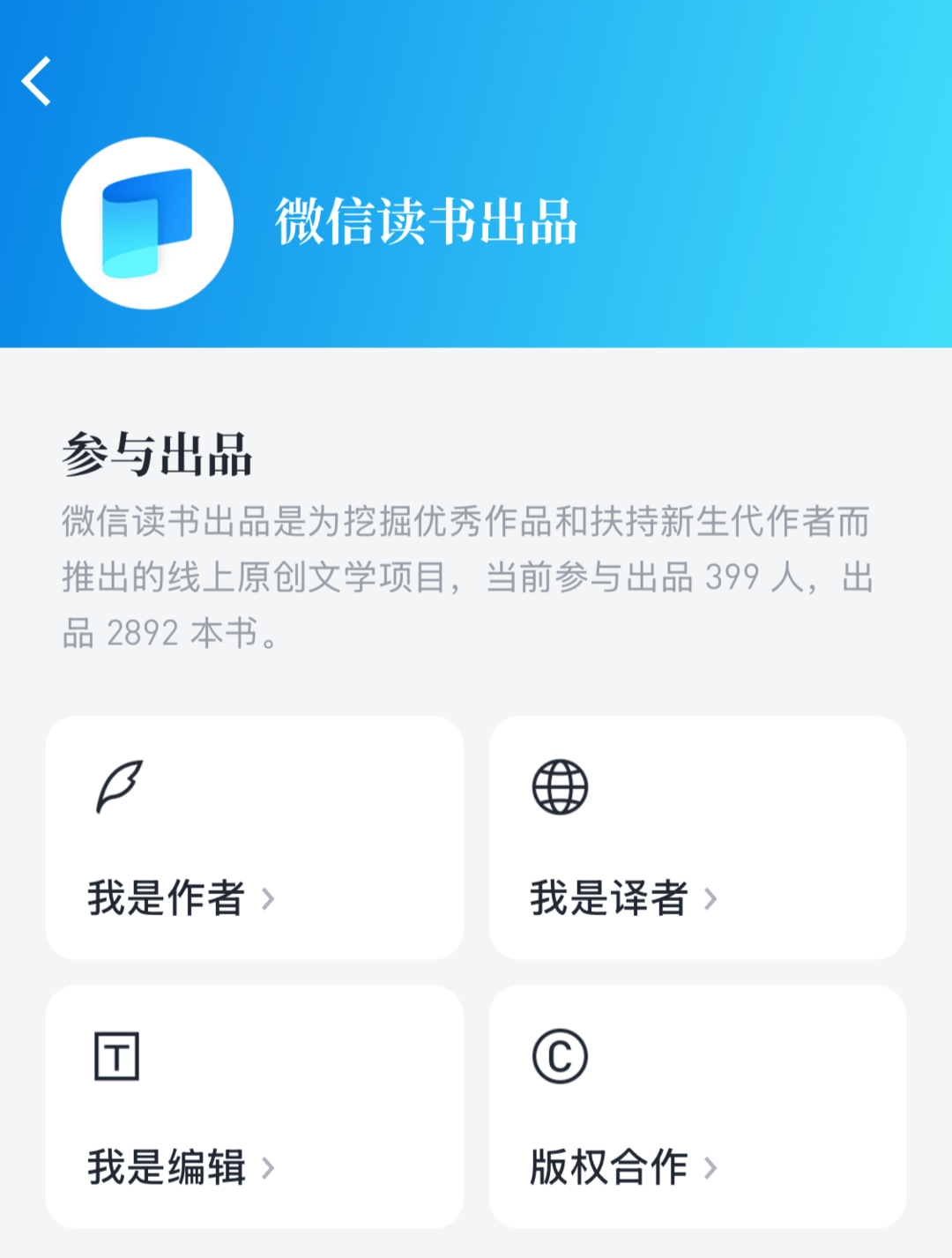Open the 我是编辑 card
This screenshot has height=1258, width=952.
pyautogui.click(x=254, y=1106)
